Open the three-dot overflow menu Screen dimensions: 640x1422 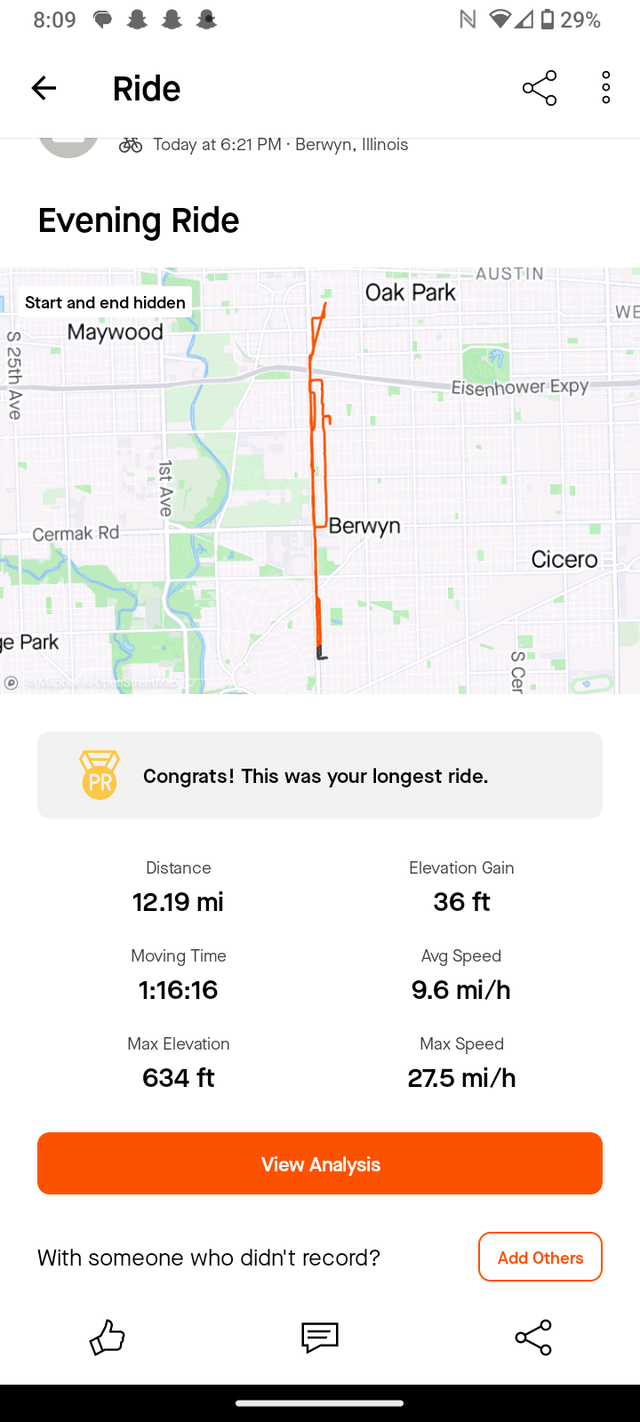click(x=606, y=88)
